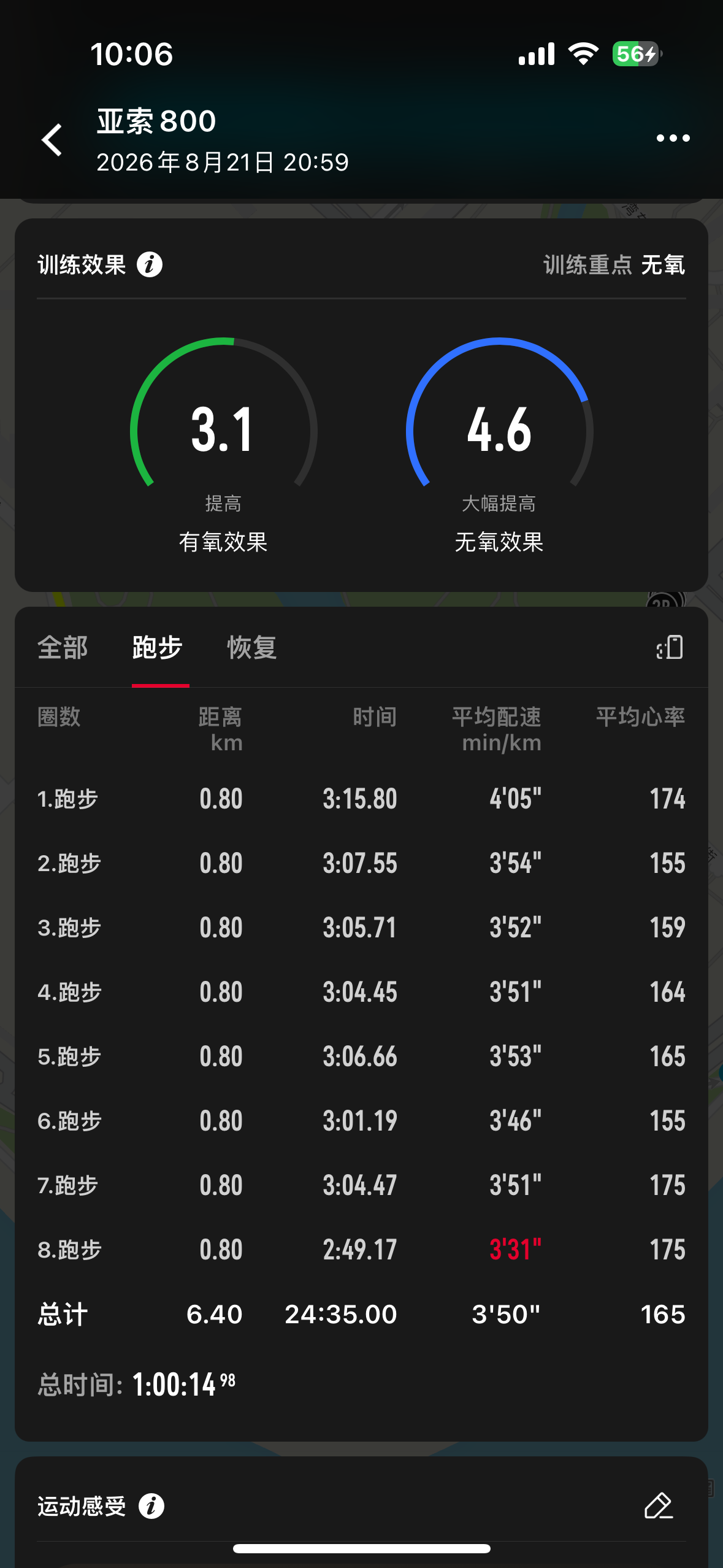Show info about 训练效果
This screenshot has height=1568, width=723.
tap(150, 265)
